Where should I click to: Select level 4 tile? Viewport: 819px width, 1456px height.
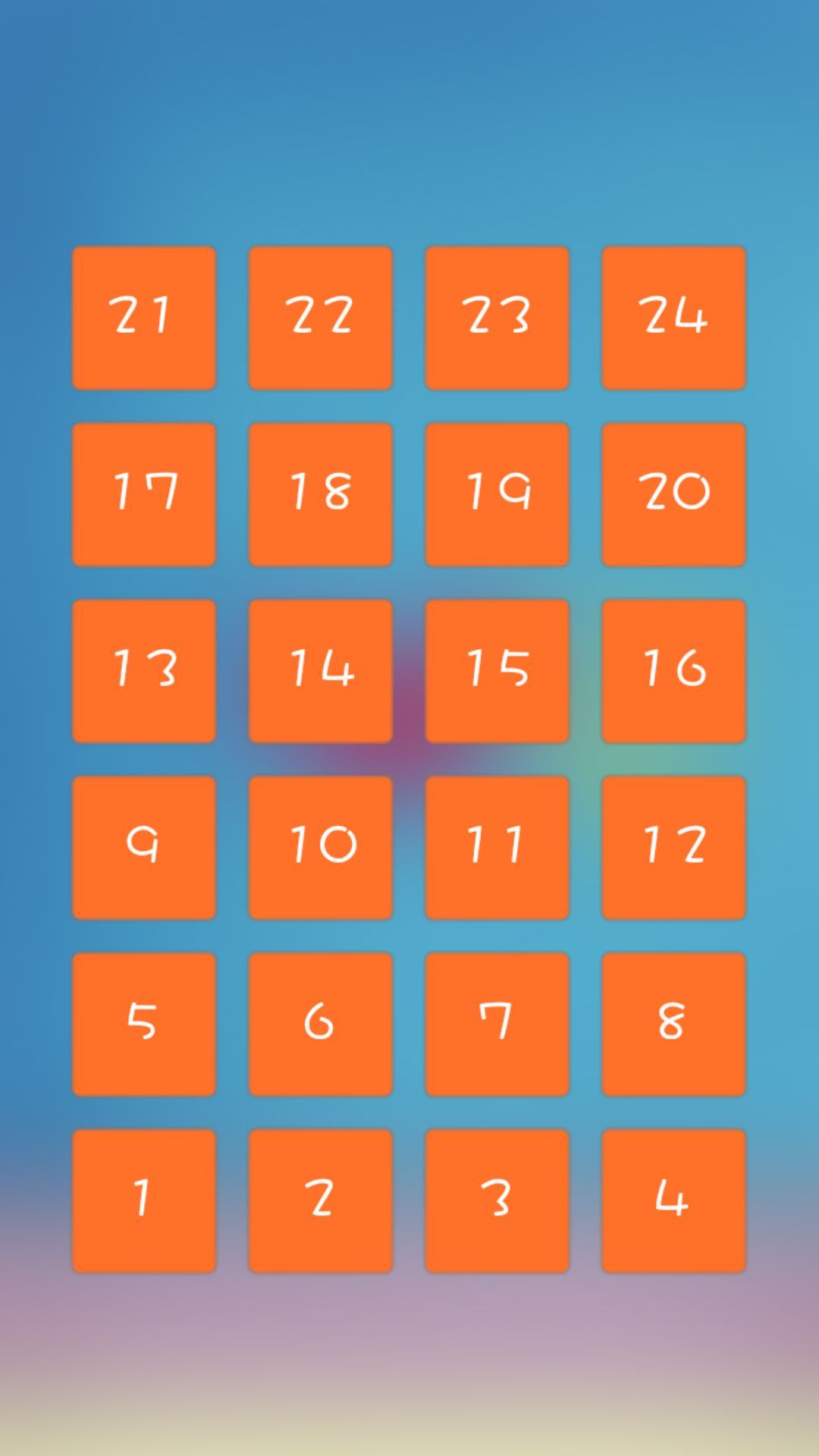[673, 1200]
